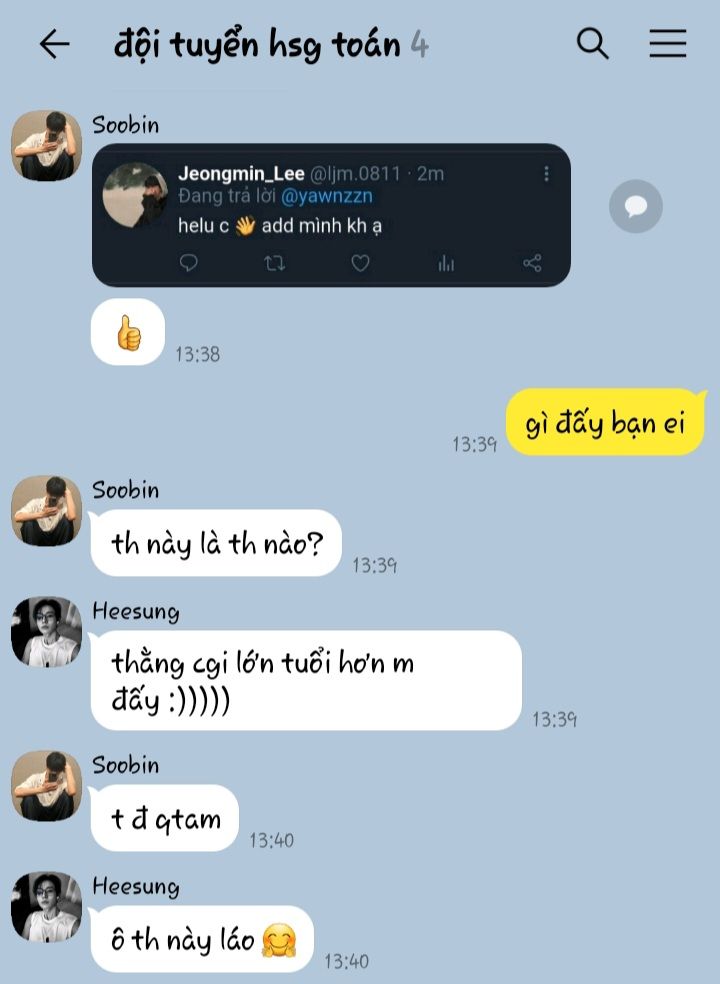
Task: View Soobin's profile picture above the shared image
Action: pyautogui.click(x=46, y=146)
